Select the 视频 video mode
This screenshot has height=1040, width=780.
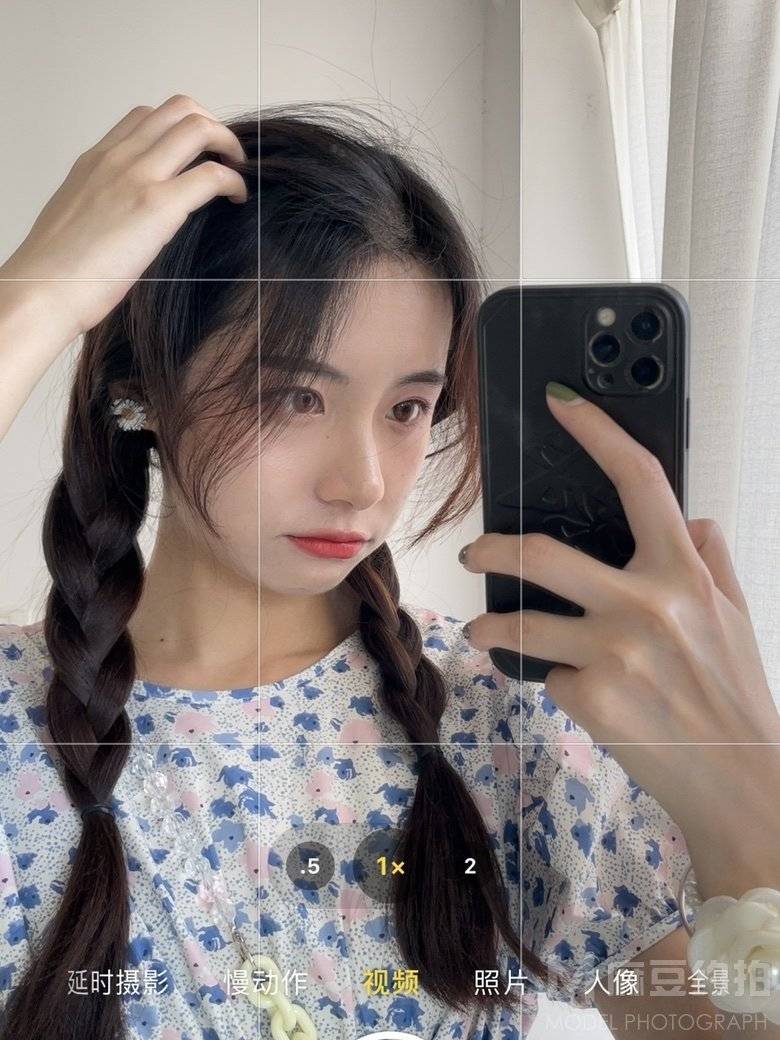tap(390, 983)
